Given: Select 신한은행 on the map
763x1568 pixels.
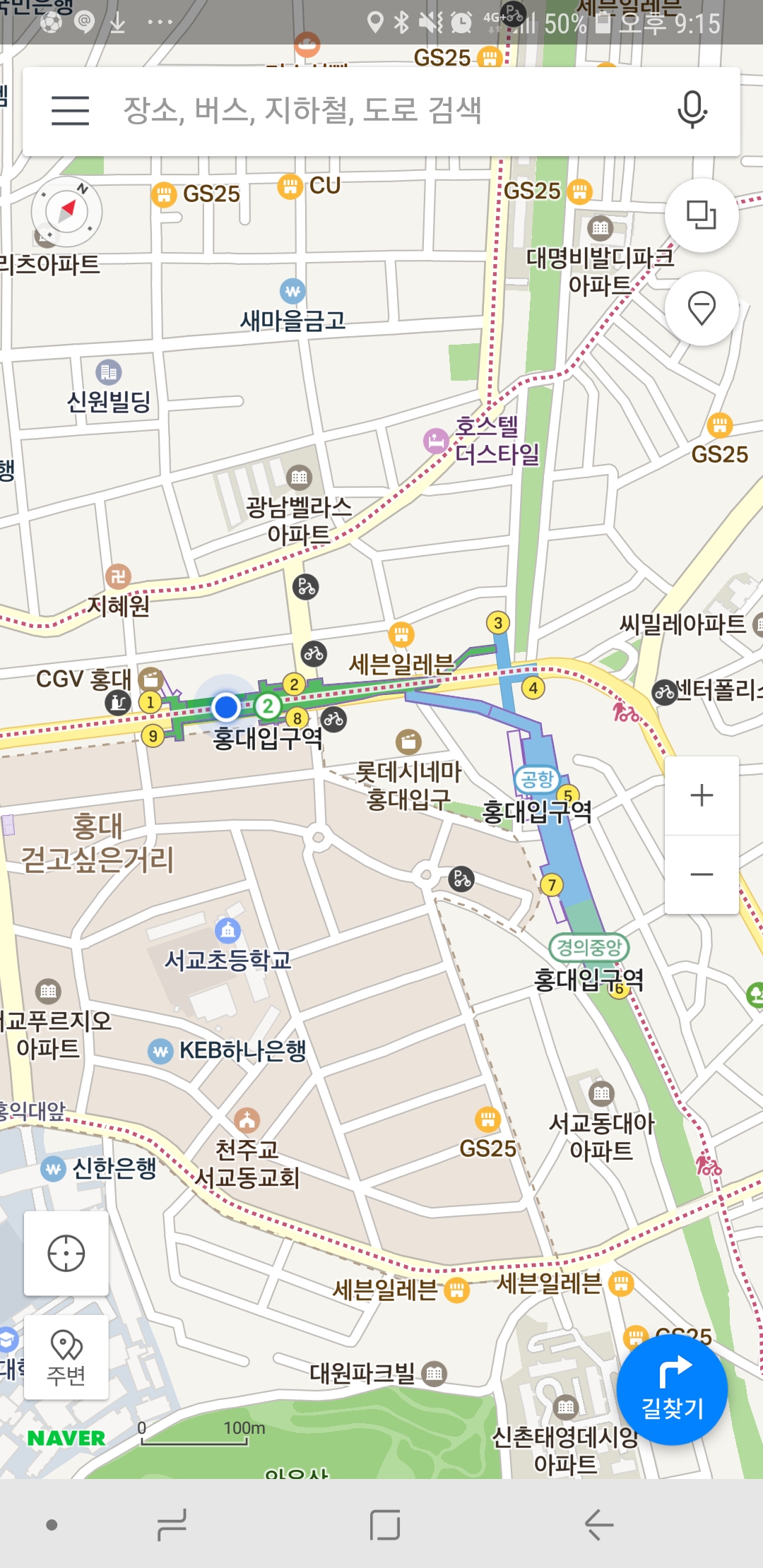Looking at the screenshot, I should point(54,1169).
